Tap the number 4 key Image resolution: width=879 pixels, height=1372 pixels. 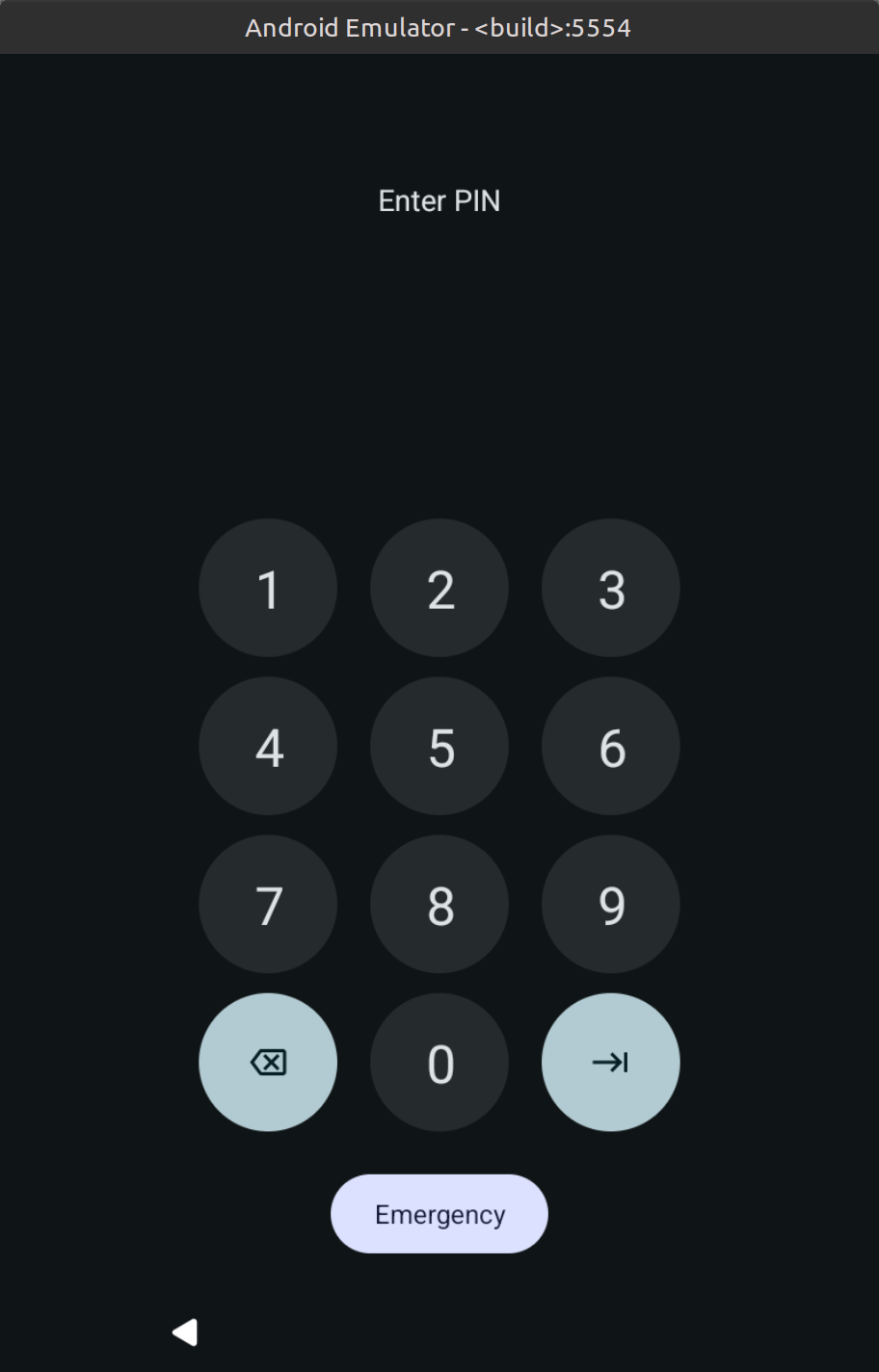point(268,746)
